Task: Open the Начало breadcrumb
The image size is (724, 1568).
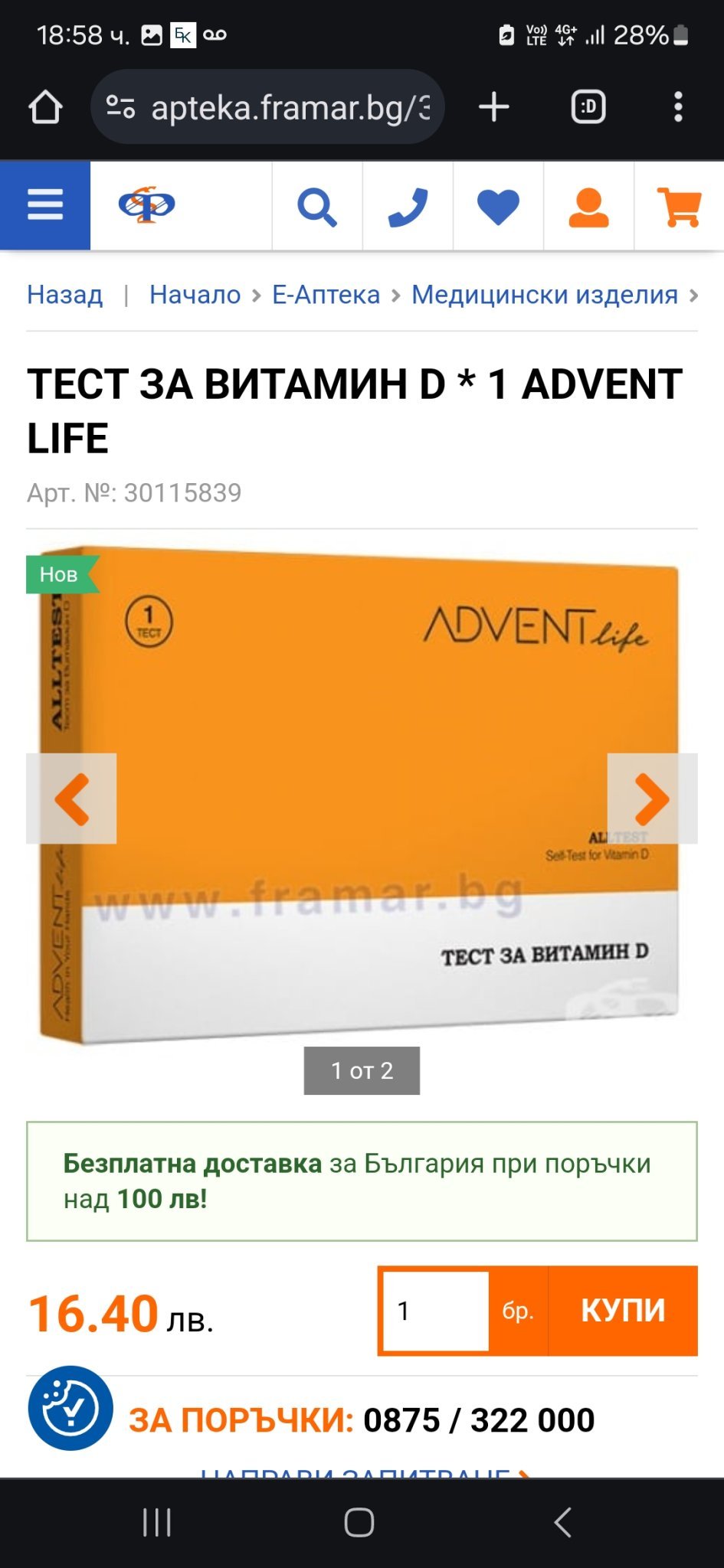Action: click(195, 295)
